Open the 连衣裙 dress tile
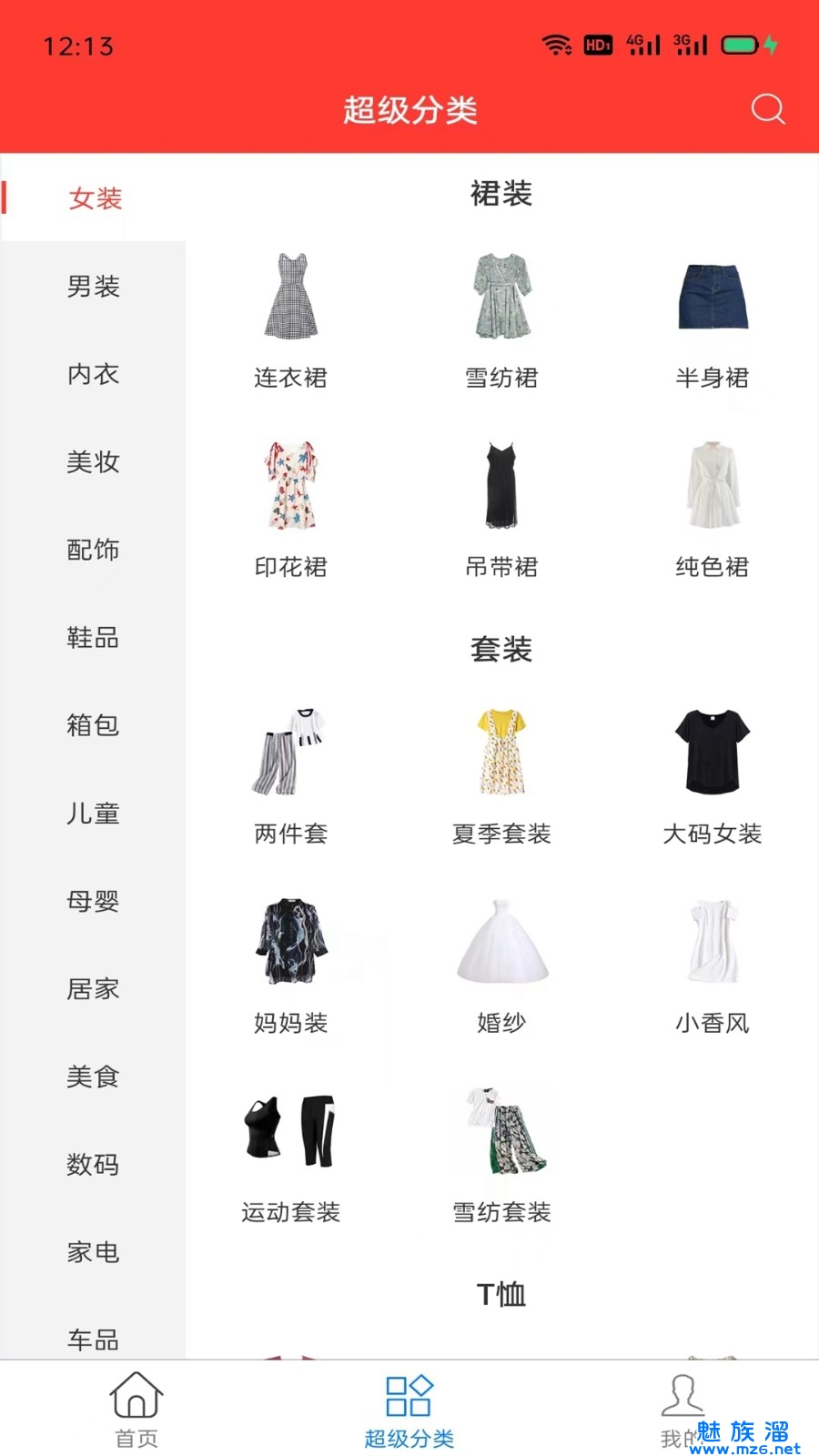Image resolution: width=819 pixels, height=1456 pixels. click(291, 318)
